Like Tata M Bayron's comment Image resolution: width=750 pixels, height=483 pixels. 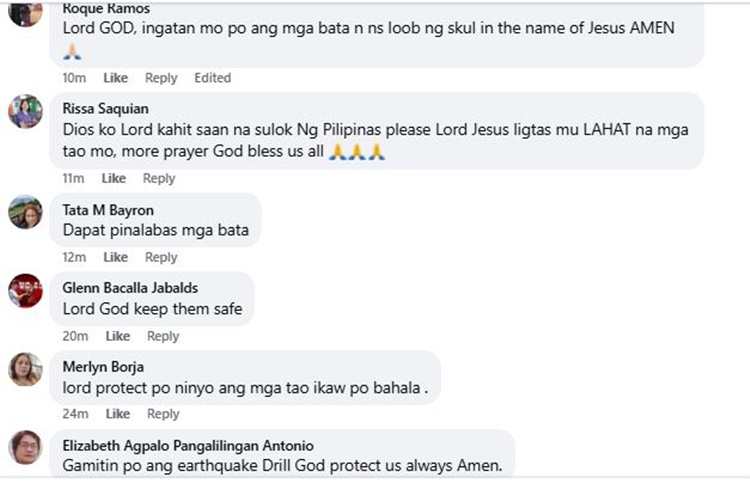point(115,257)
